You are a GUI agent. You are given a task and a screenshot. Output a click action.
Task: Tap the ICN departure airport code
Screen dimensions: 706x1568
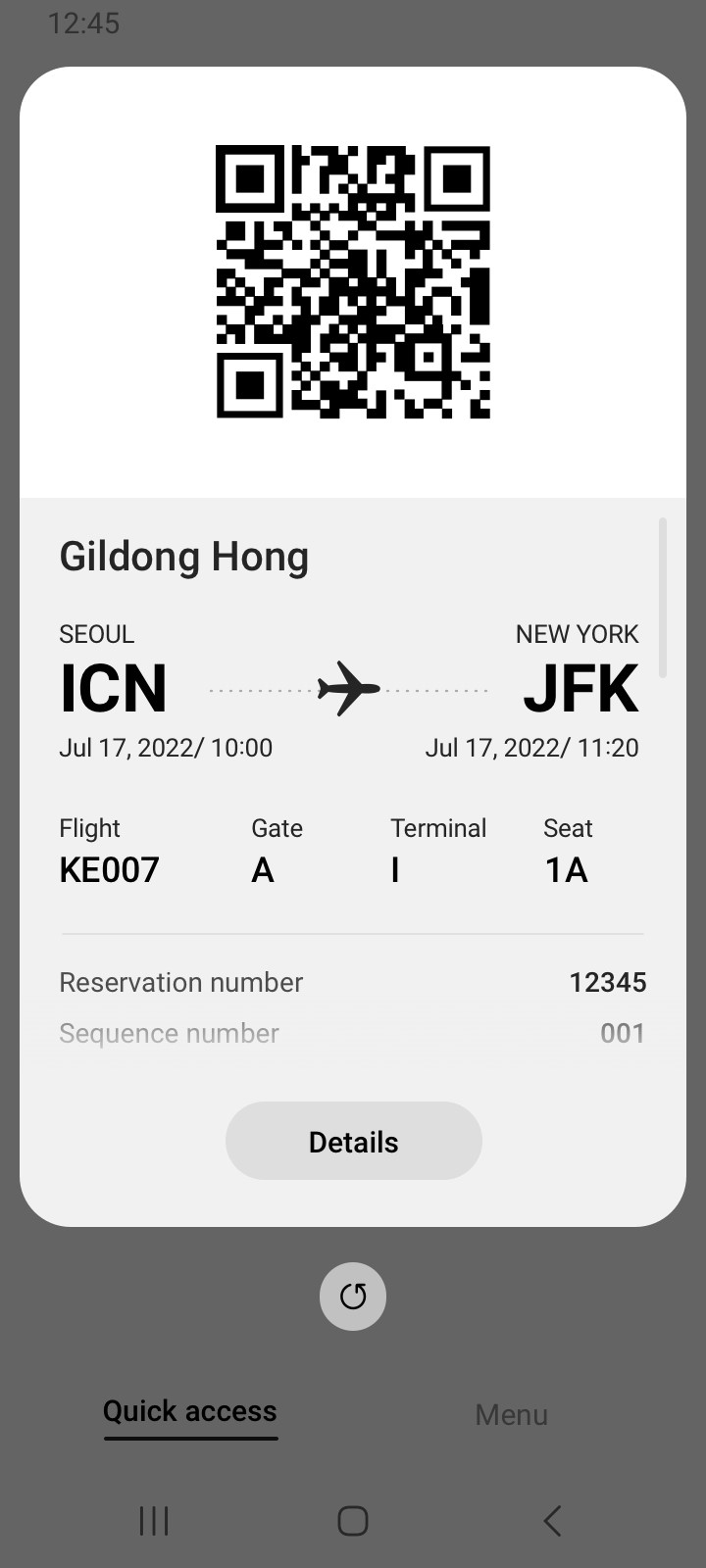[x=113, y=687]
